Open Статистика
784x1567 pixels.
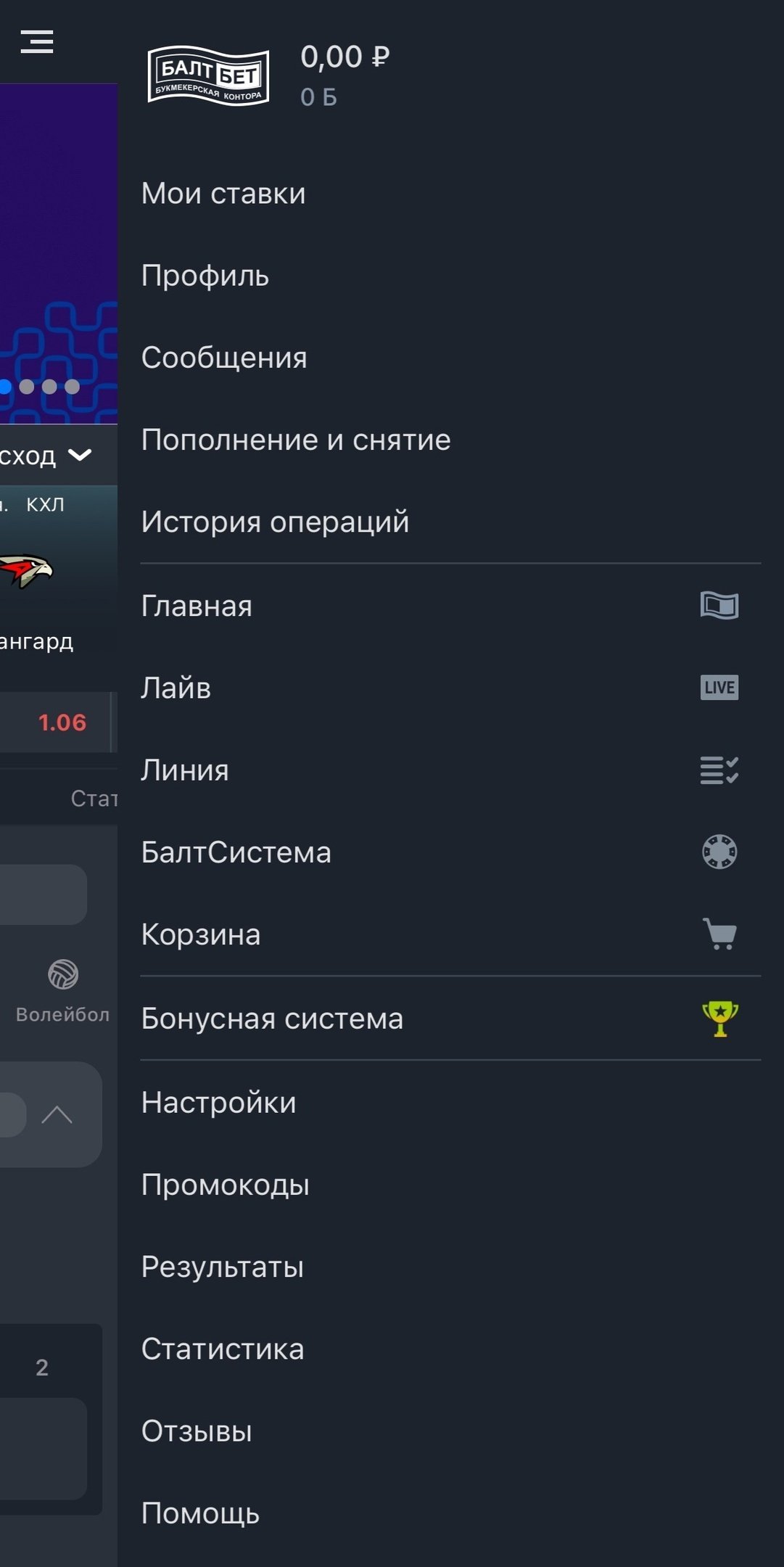(223, 1349)
